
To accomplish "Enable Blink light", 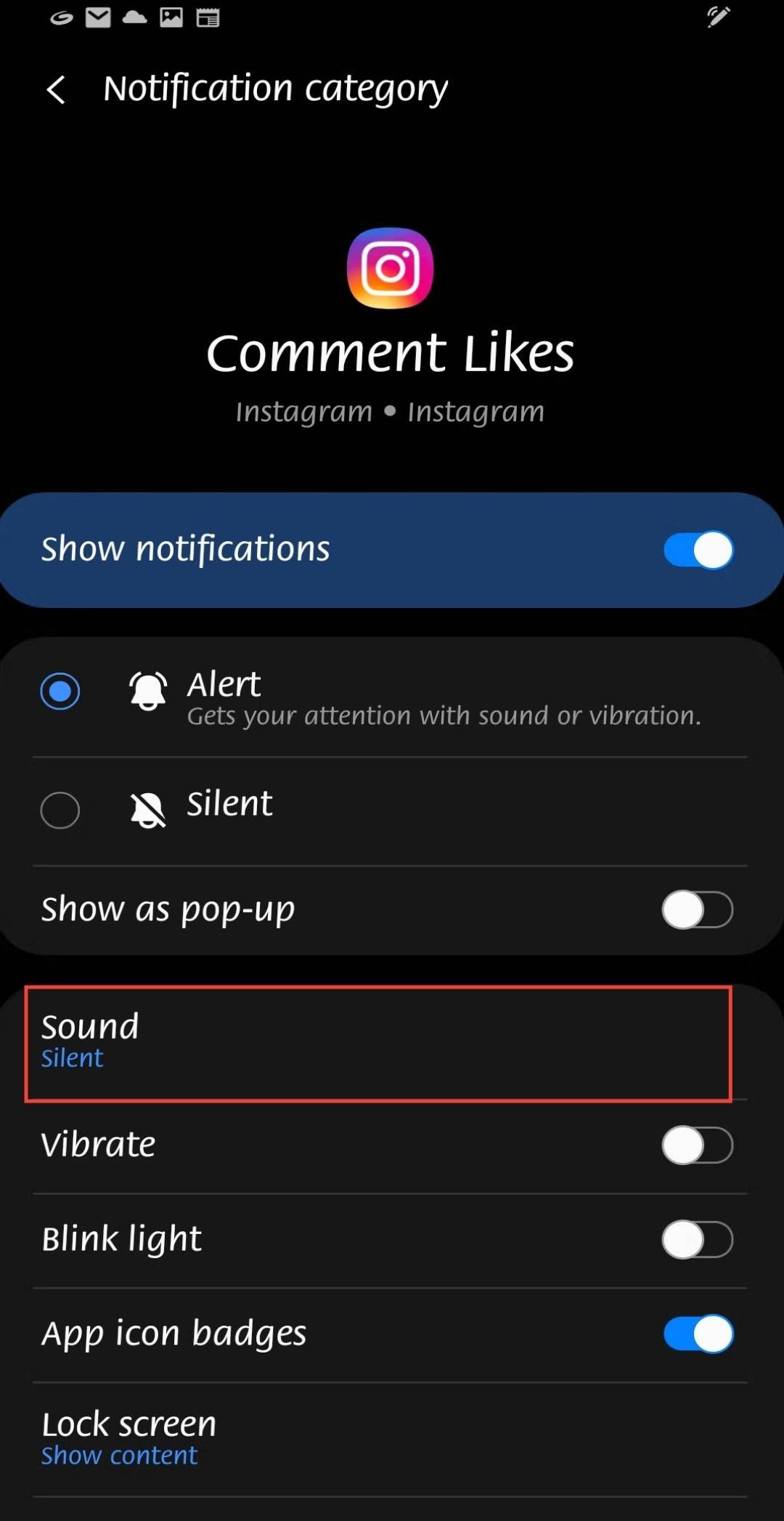I will click(x=697, y=1239).
